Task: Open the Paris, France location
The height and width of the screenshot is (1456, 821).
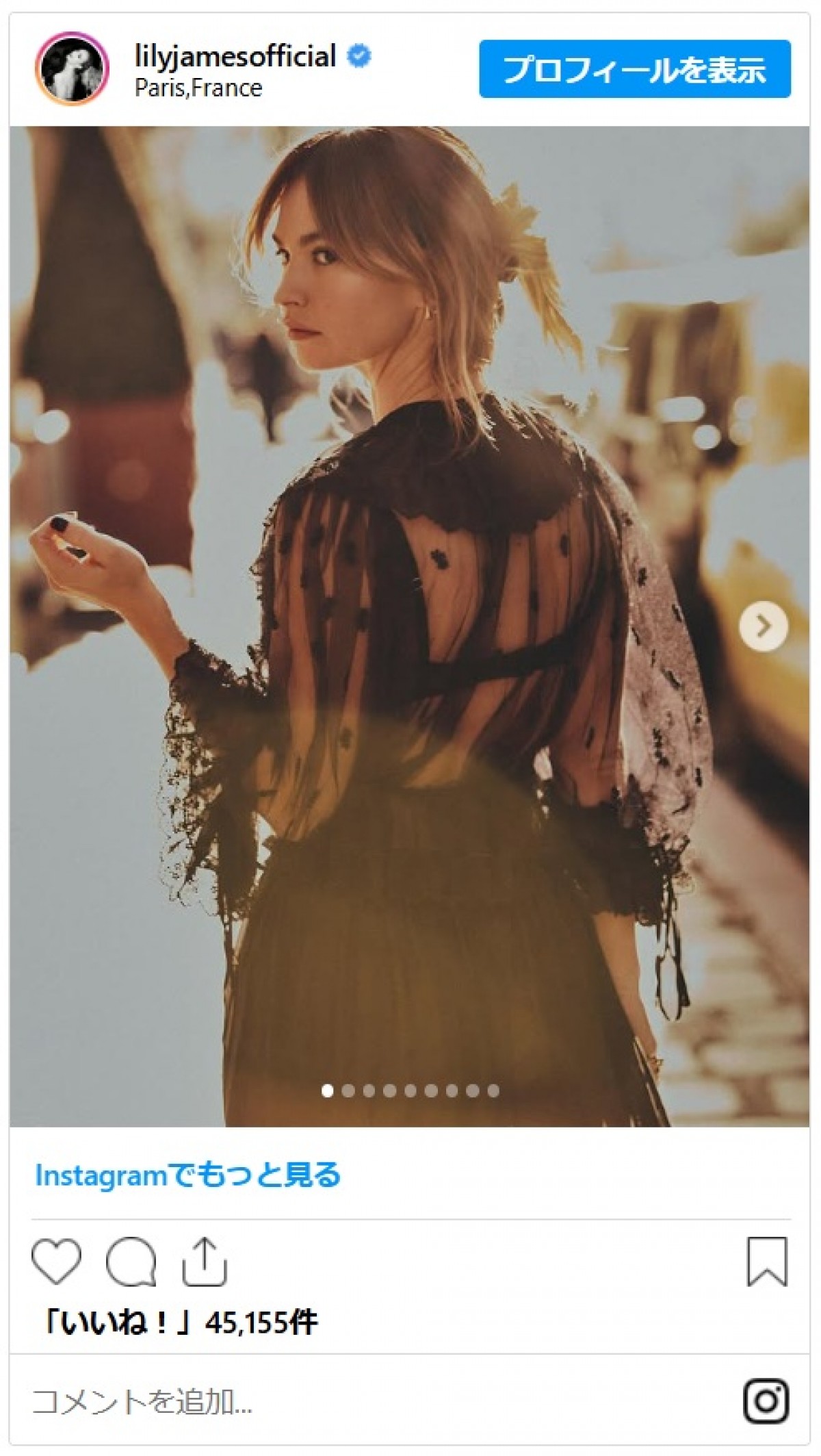Action: pyautogui.click(x=198, y=88)
